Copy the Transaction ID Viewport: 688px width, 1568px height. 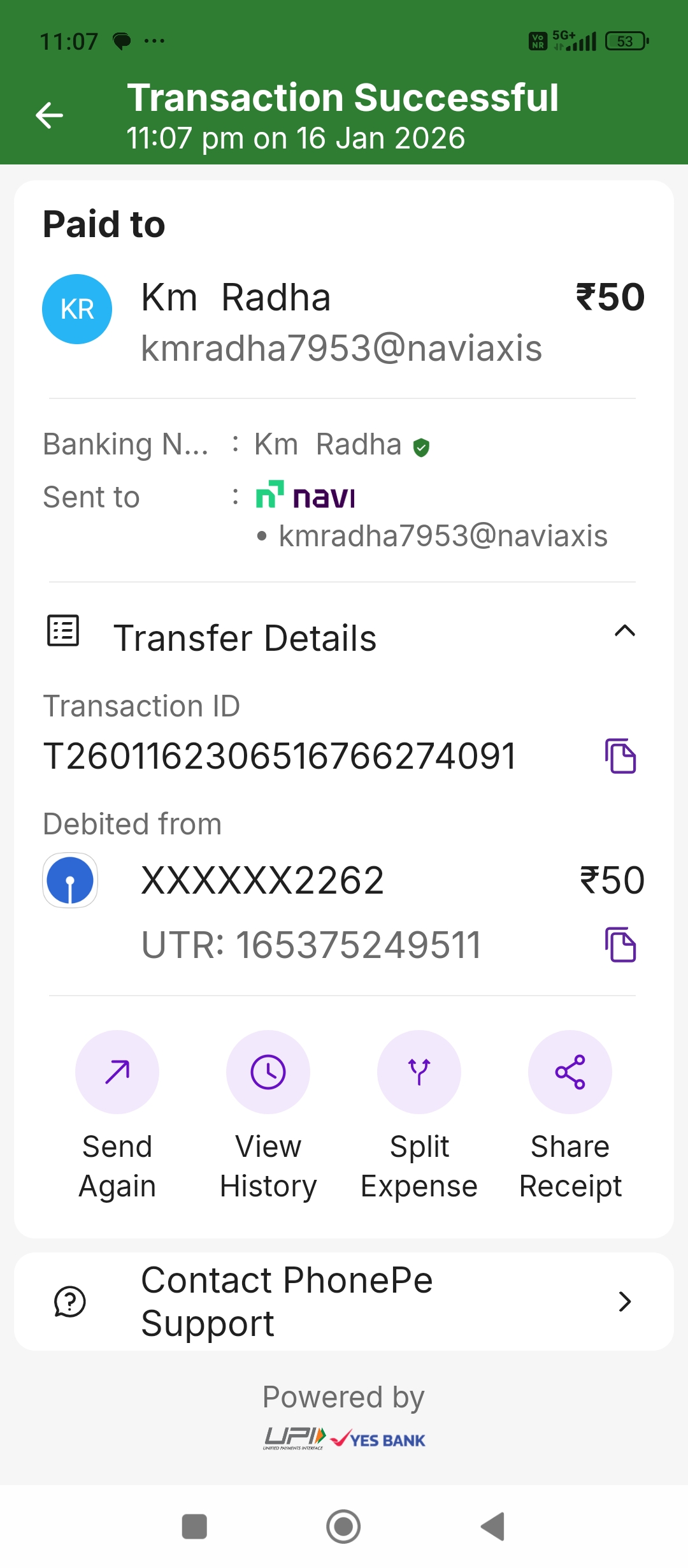point(620,756)
